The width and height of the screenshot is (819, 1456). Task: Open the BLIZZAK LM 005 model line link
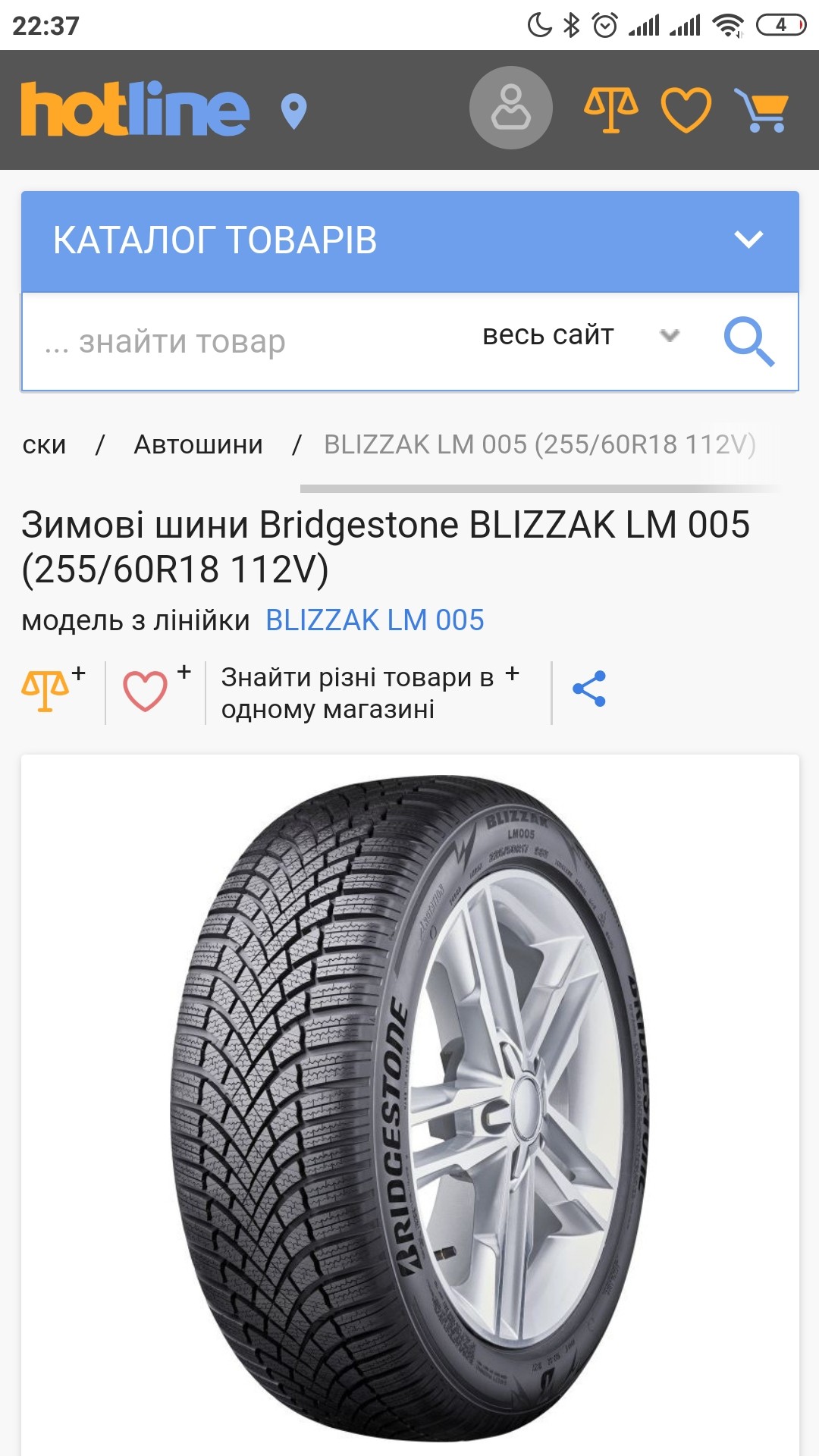375,620
